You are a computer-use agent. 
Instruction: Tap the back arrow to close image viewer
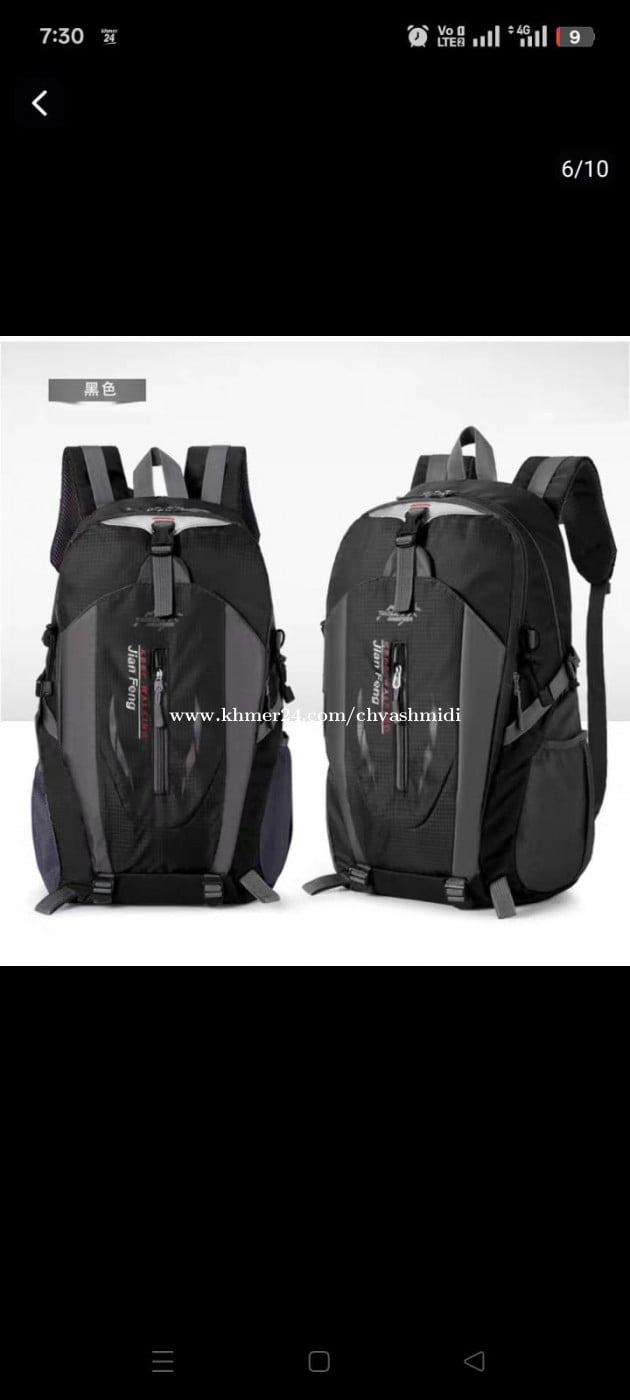[40, 103]
